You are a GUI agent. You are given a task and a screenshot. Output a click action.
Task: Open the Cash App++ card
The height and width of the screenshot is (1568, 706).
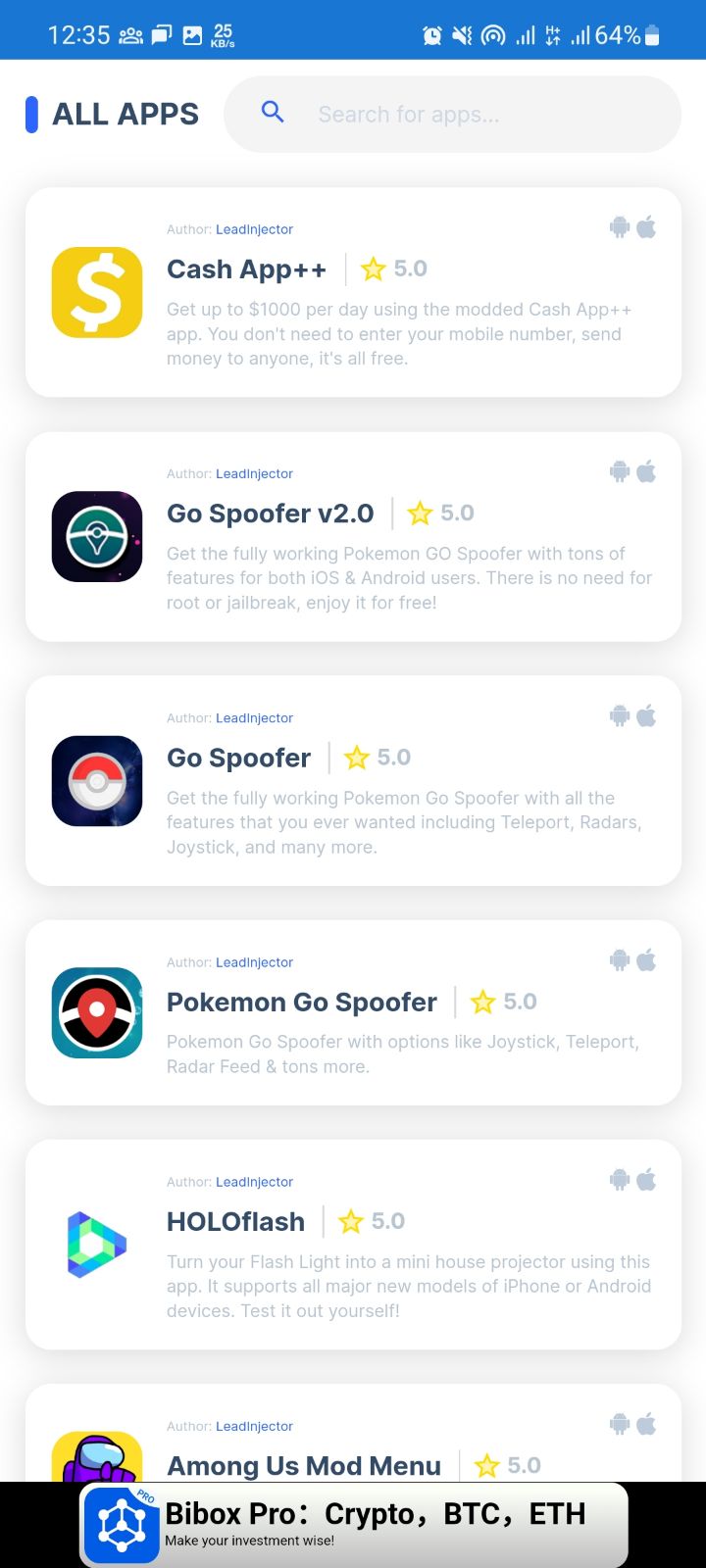[x=353, y=292]
